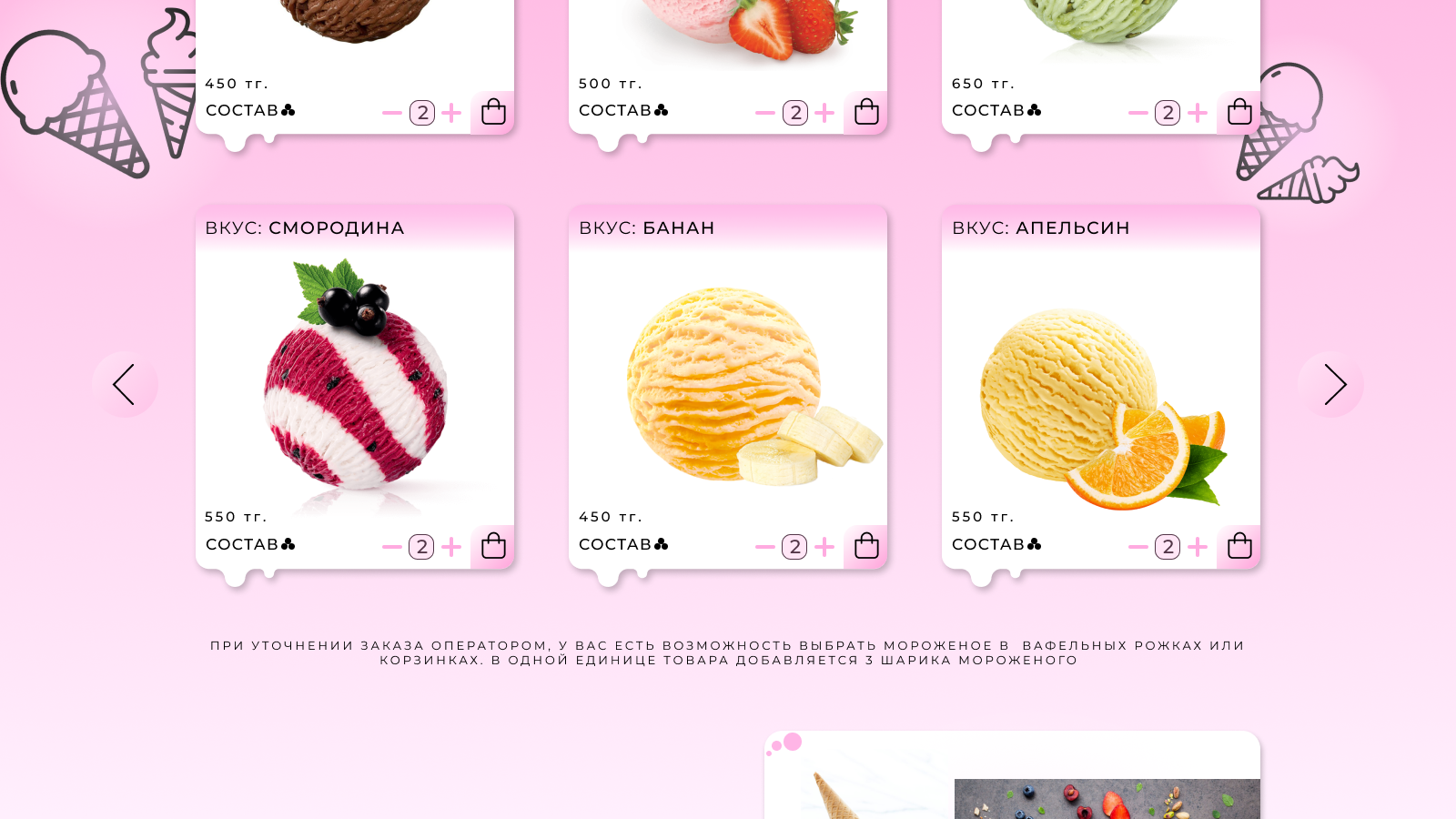Go to the previous ice cream slide
This screenshot has height=819, width=1456.
coord(125,385)
